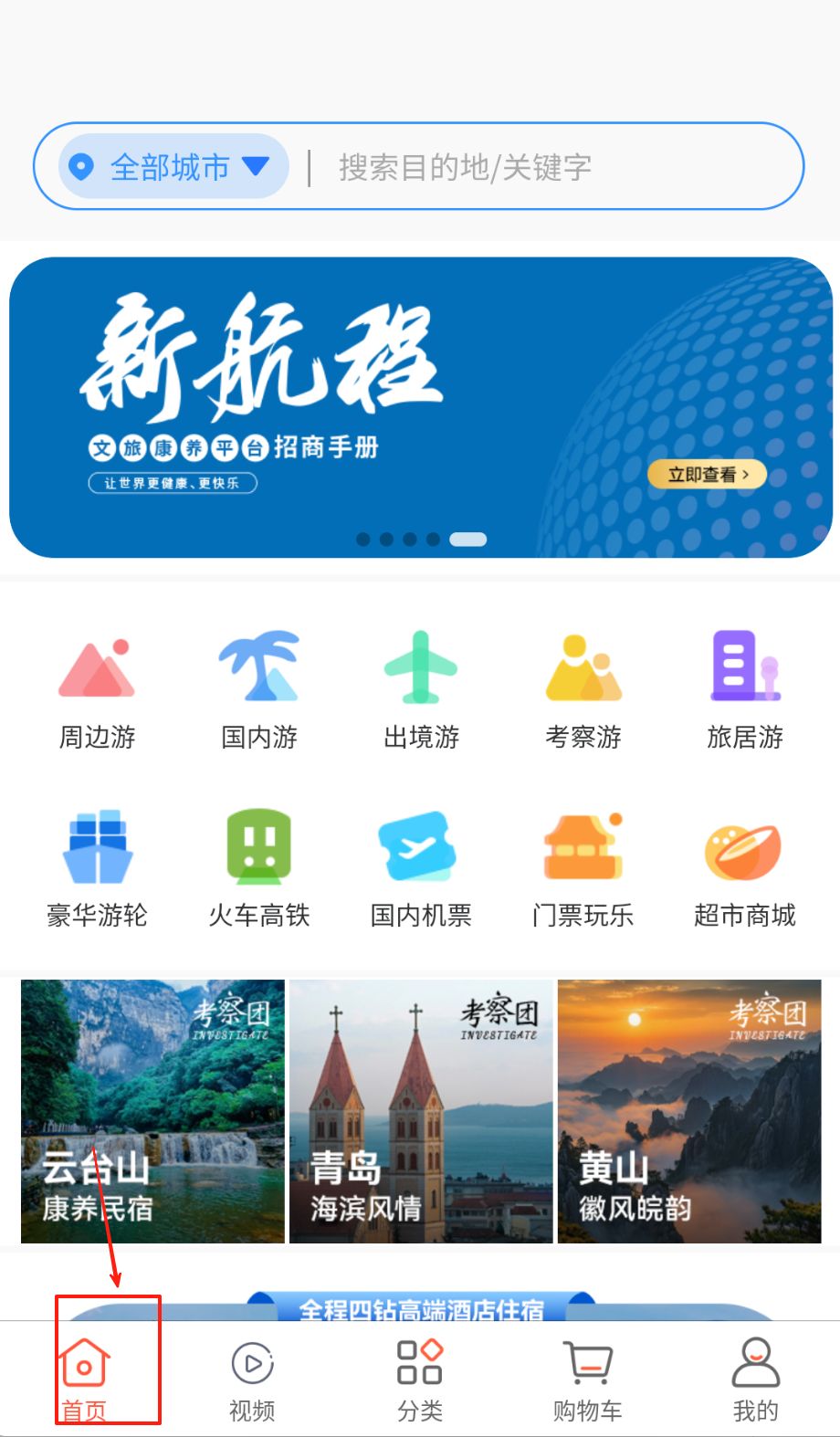View the 青岛 海滨风情 card
Screen dimensions: 840x1437
pos(421,1111)
